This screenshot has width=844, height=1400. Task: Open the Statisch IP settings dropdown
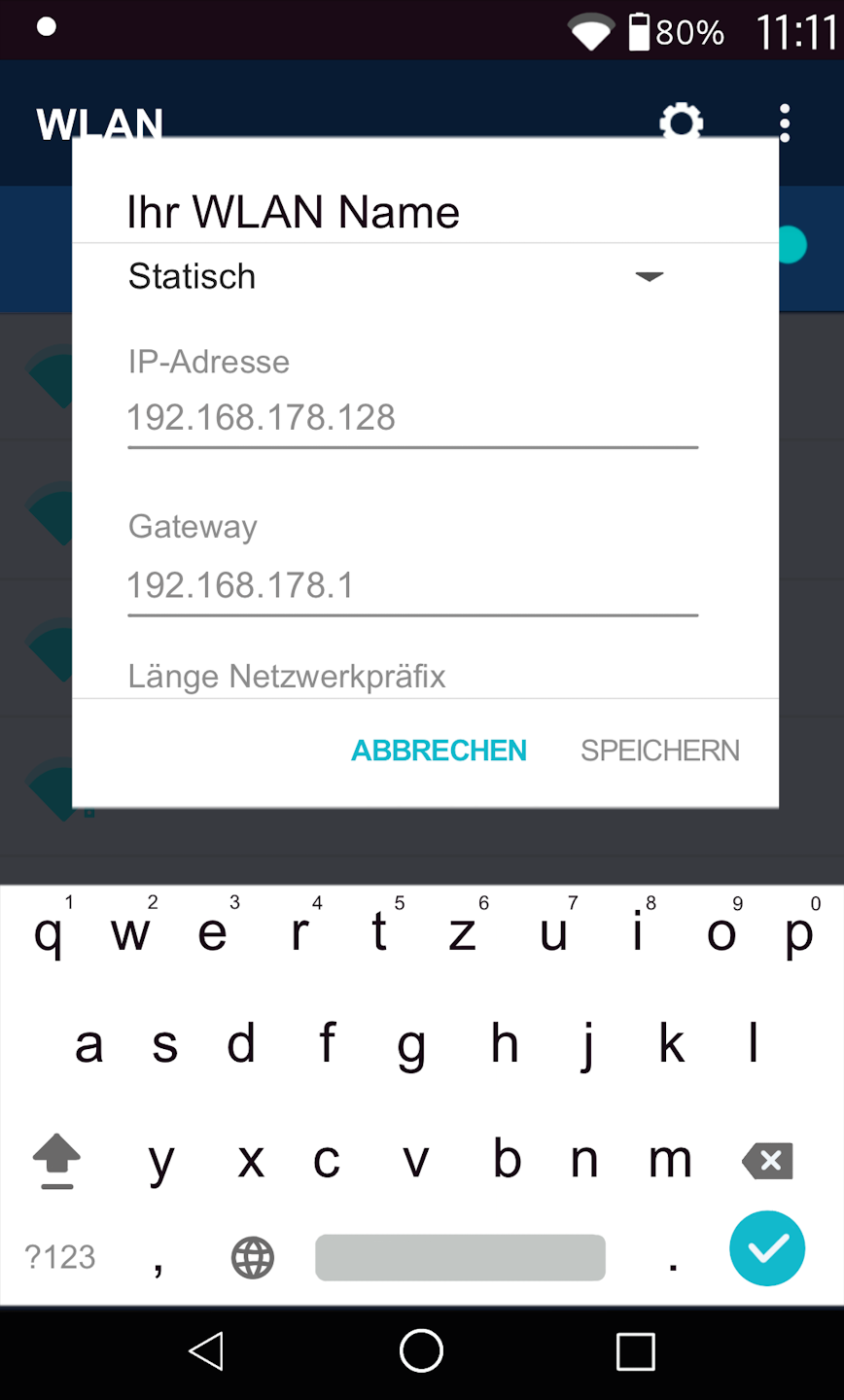397,277
